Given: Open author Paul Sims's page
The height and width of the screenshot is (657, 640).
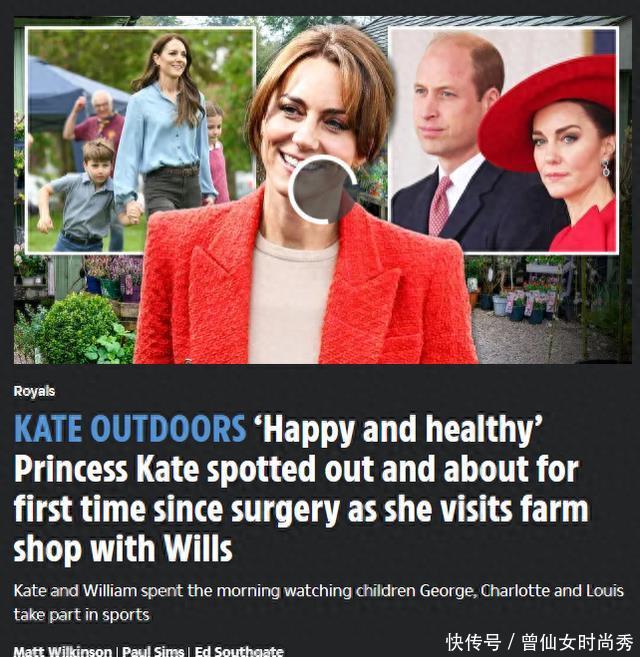Looking at the screenshot, I should [x=151, y=651].
